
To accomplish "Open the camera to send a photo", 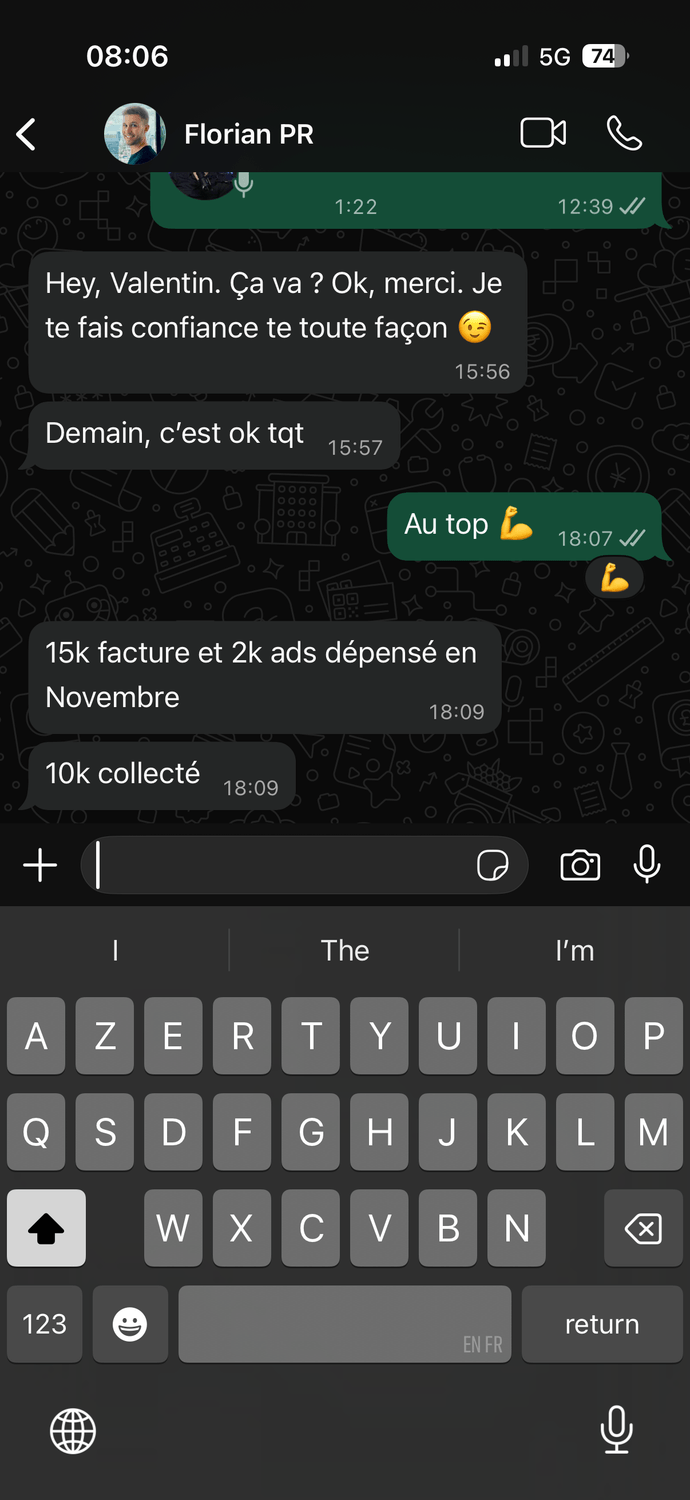I will click(580, 865).
